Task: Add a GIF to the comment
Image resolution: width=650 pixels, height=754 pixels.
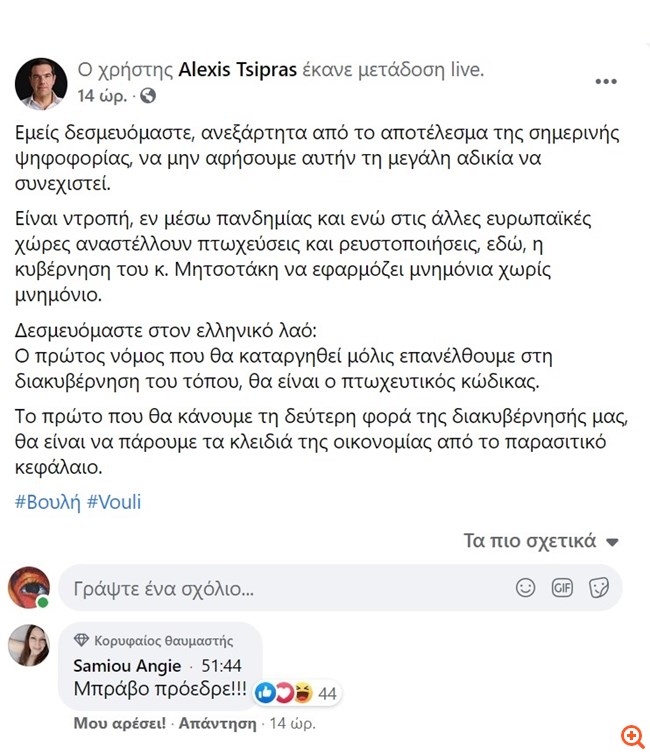Action: pyautogui.click(x=562, y=588)
